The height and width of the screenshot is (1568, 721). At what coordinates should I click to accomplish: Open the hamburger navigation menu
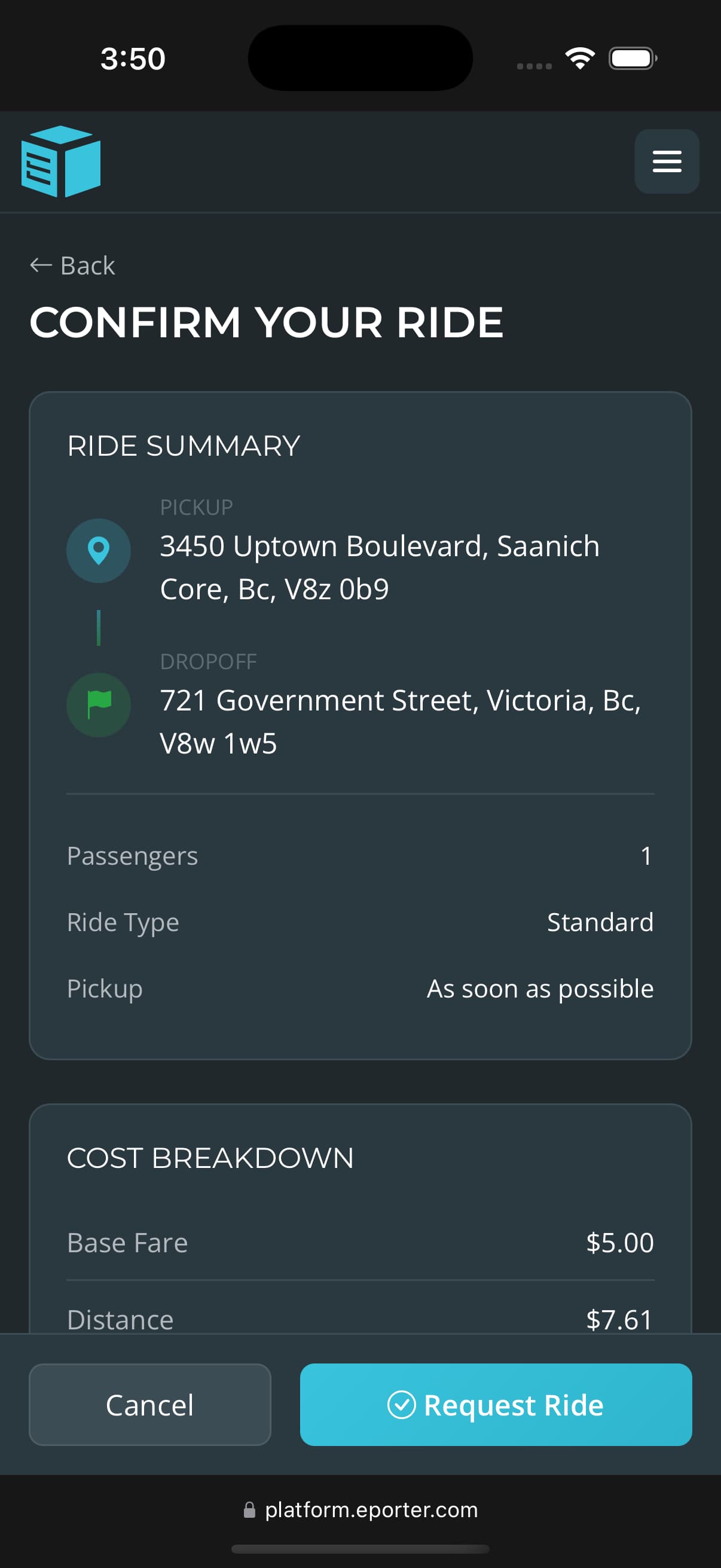point(666,161)
